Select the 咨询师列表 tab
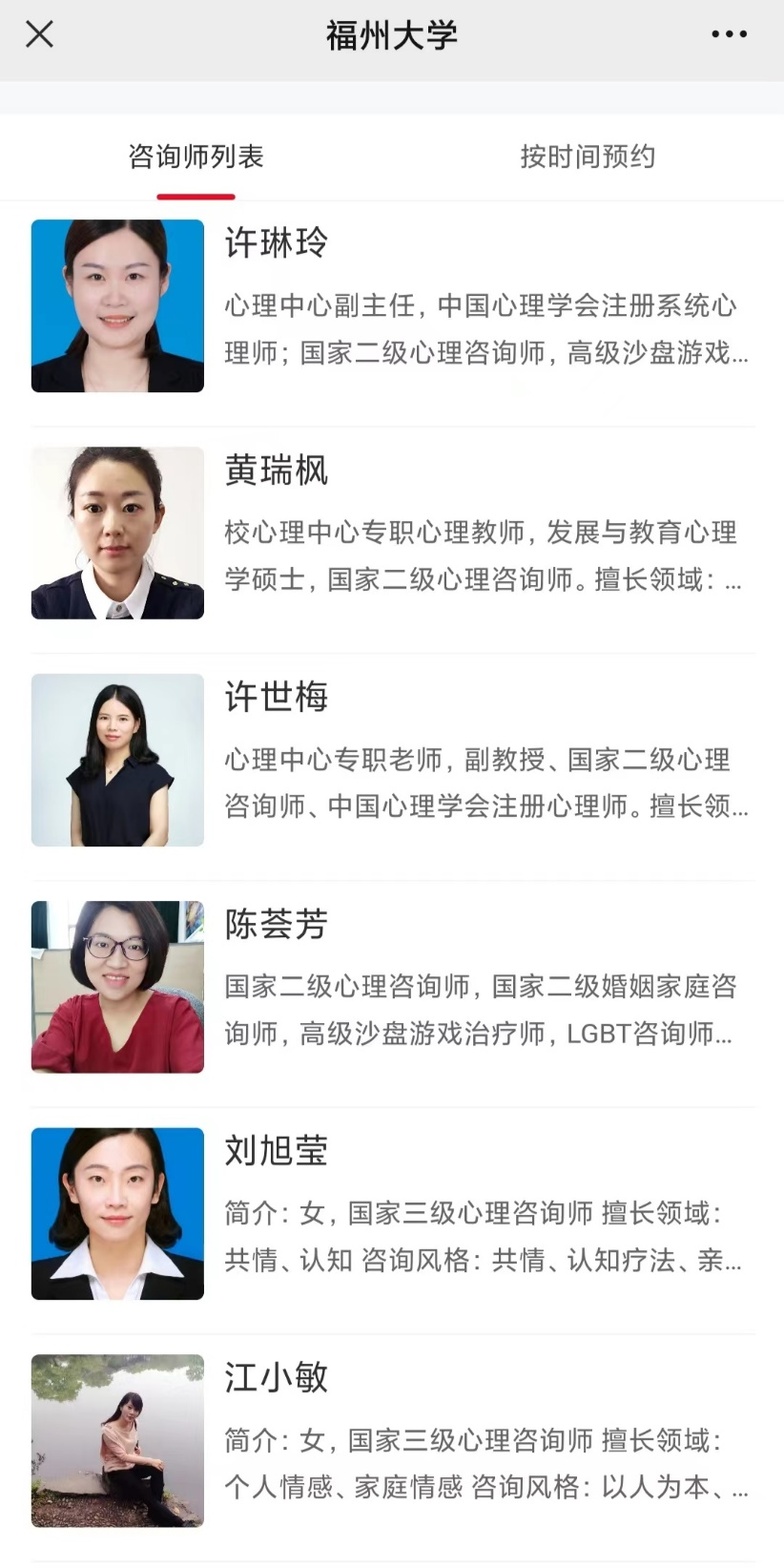 pos(196,157)
